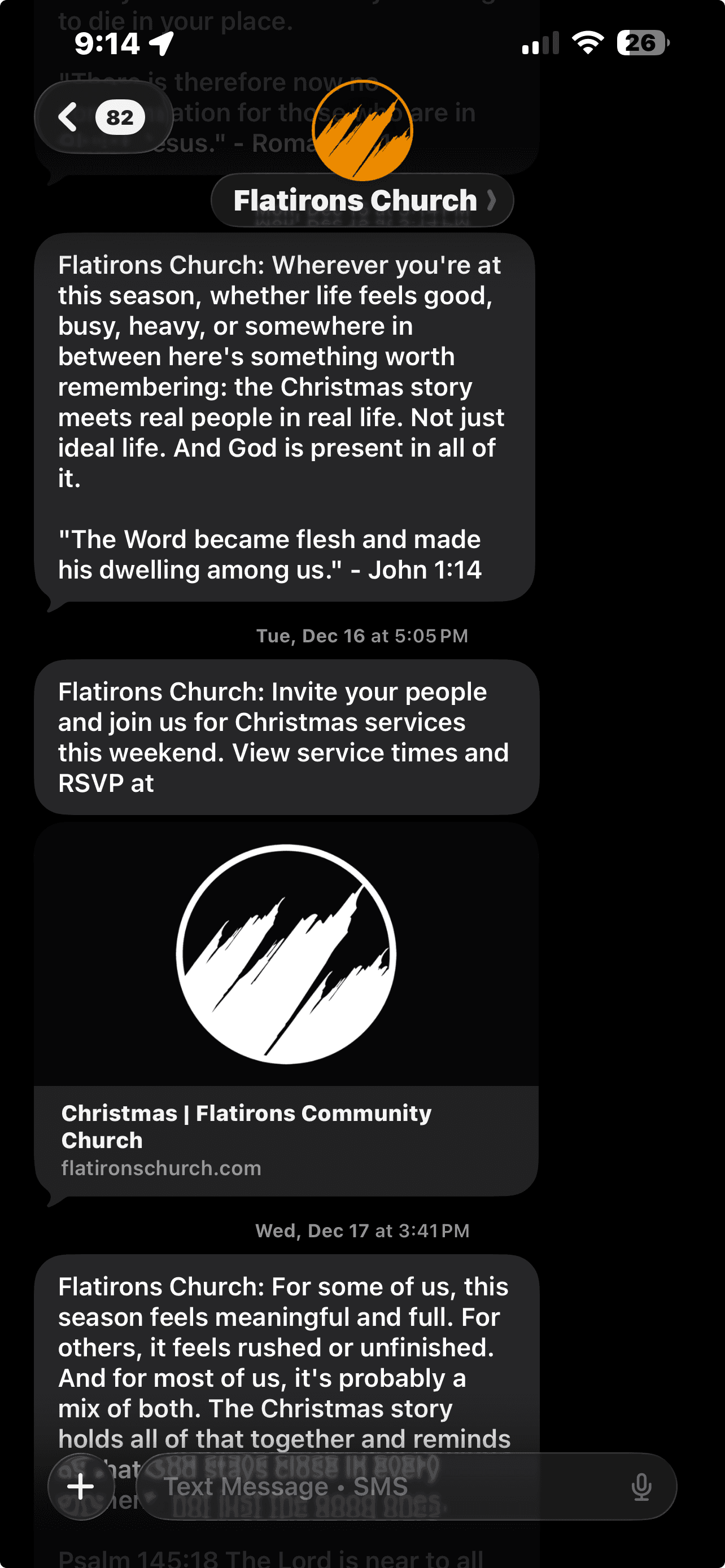
Task: Tap the Flatirons Church orange avatar
Action: click(362, 131)
